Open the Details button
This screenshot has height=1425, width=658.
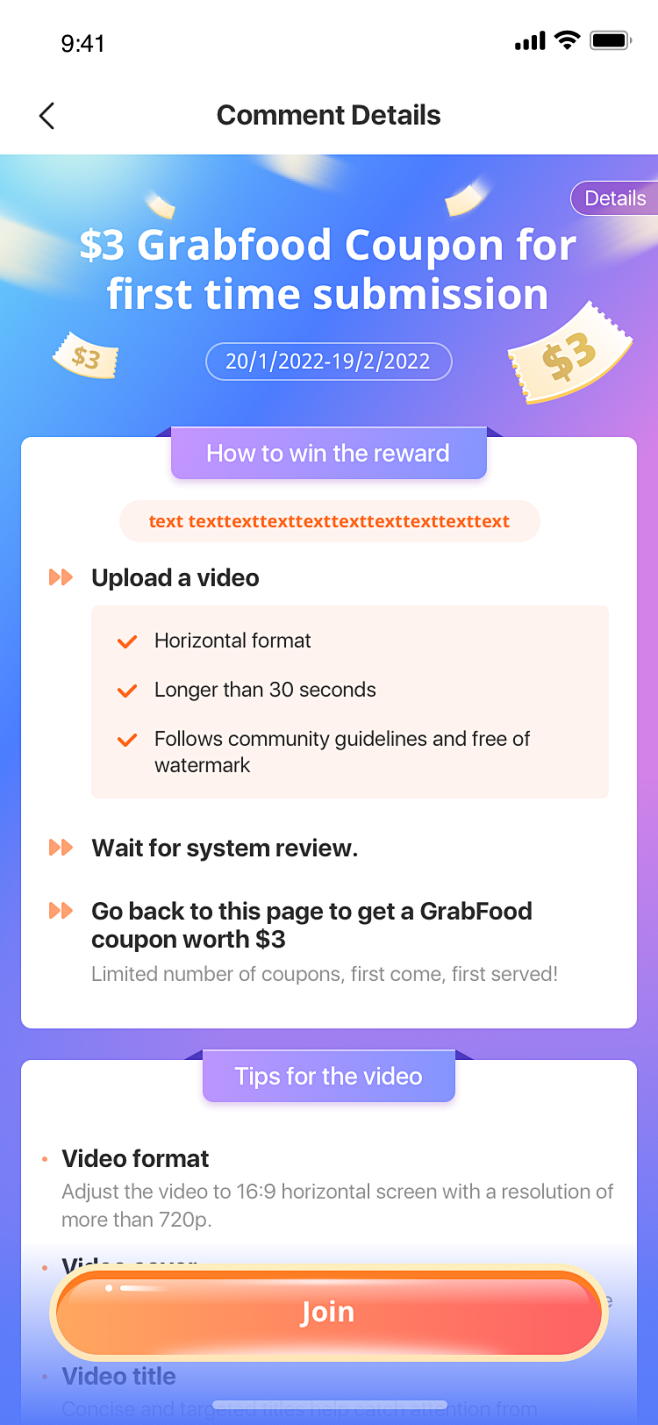tap(613, 198)
